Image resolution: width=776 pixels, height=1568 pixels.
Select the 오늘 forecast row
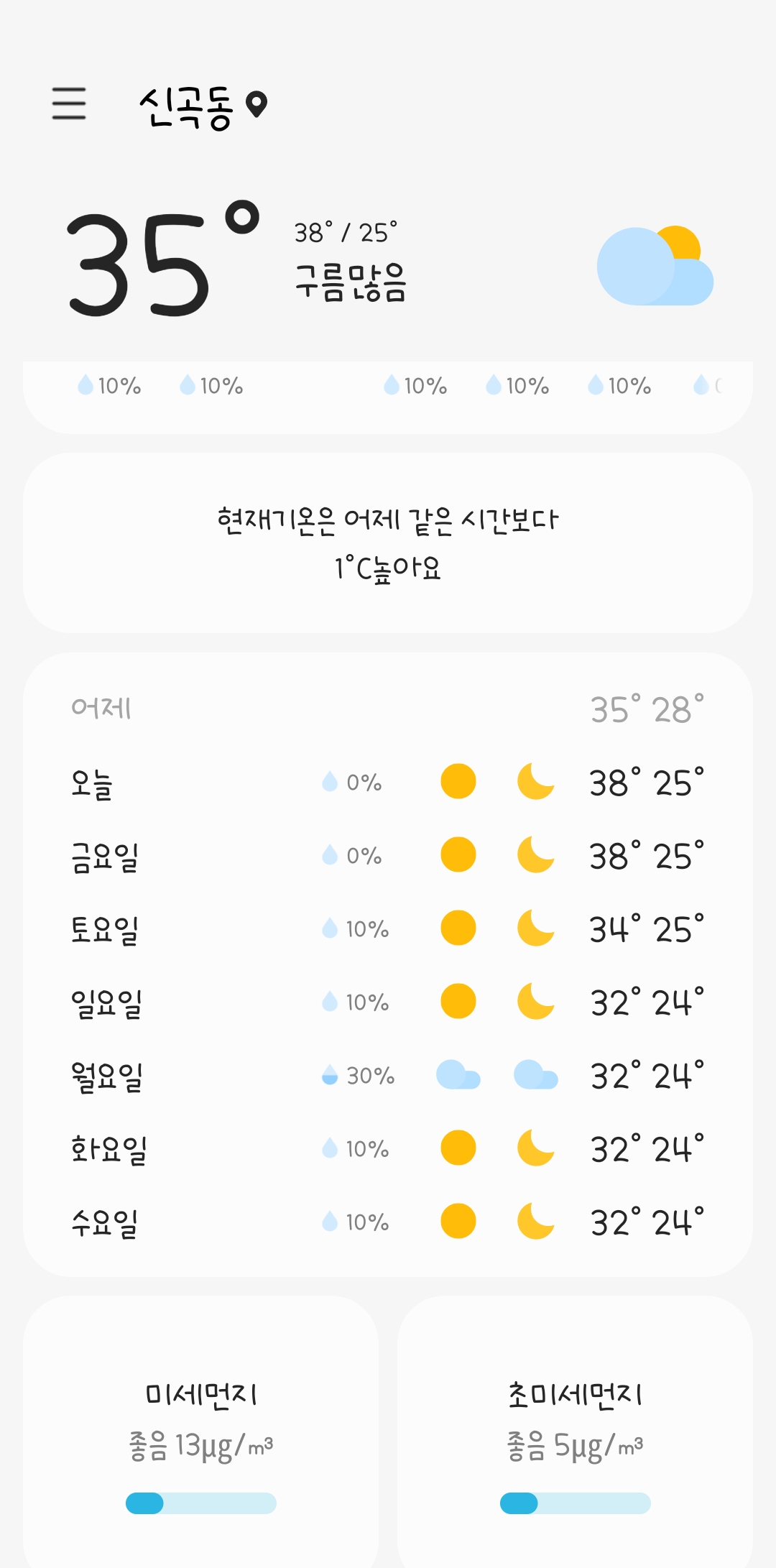388,783
